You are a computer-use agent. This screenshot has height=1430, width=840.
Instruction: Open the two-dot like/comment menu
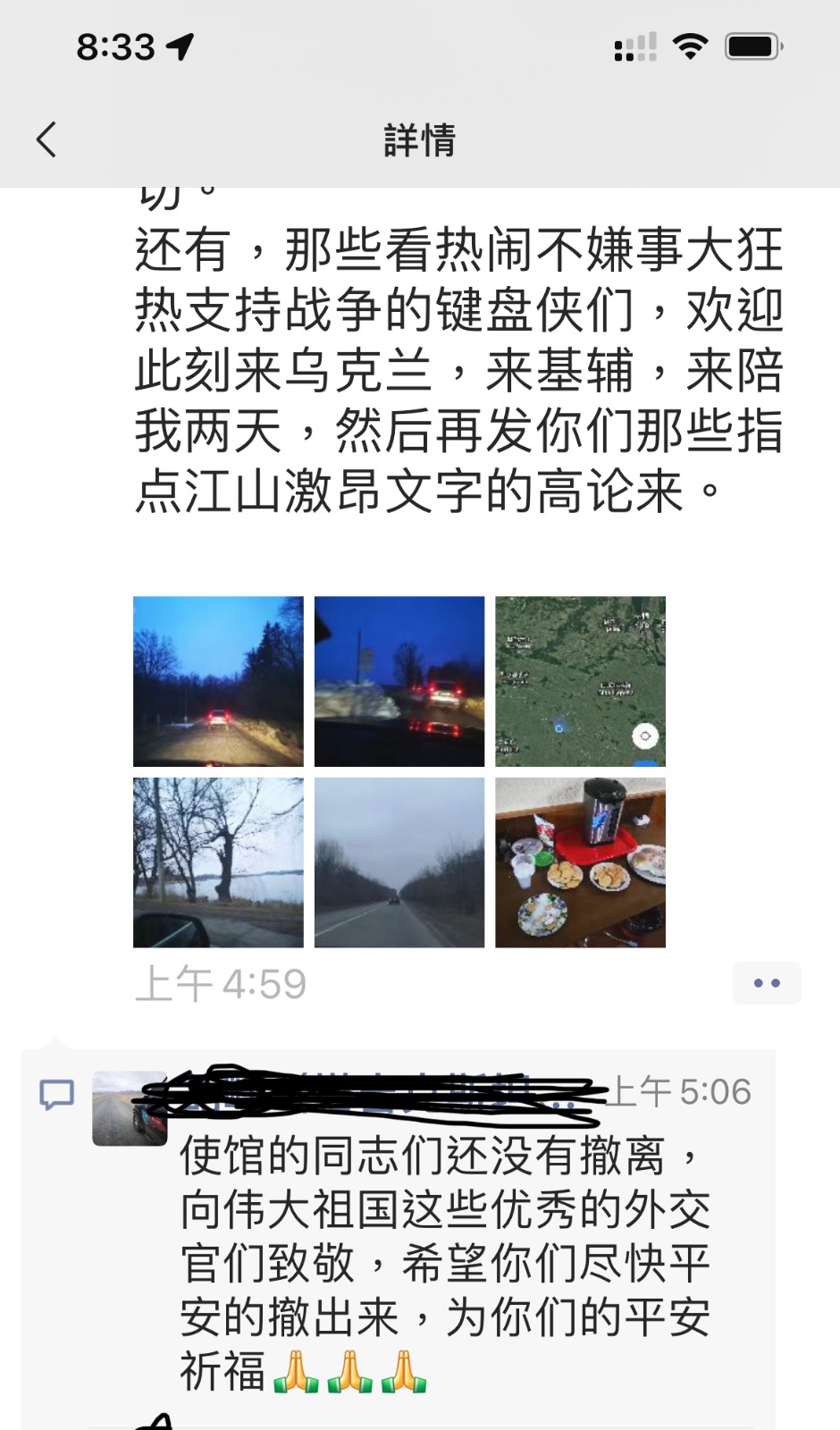point(766,983)
